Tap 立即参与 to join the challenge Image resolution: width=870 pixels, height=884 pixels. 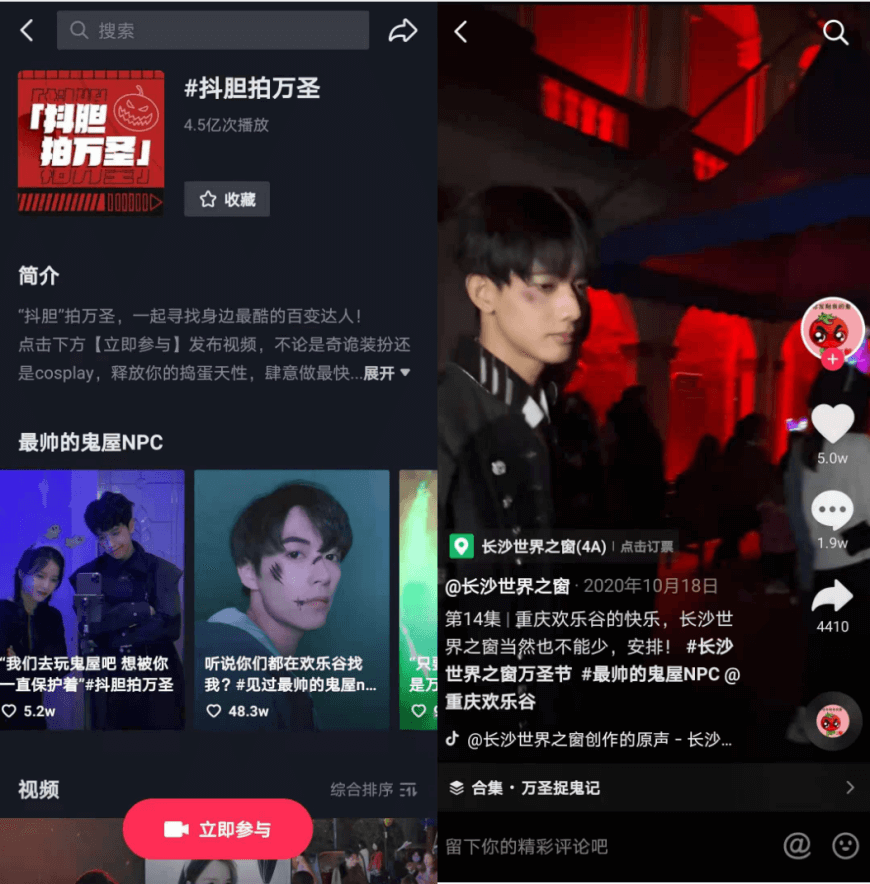click(x=218, y=829)
